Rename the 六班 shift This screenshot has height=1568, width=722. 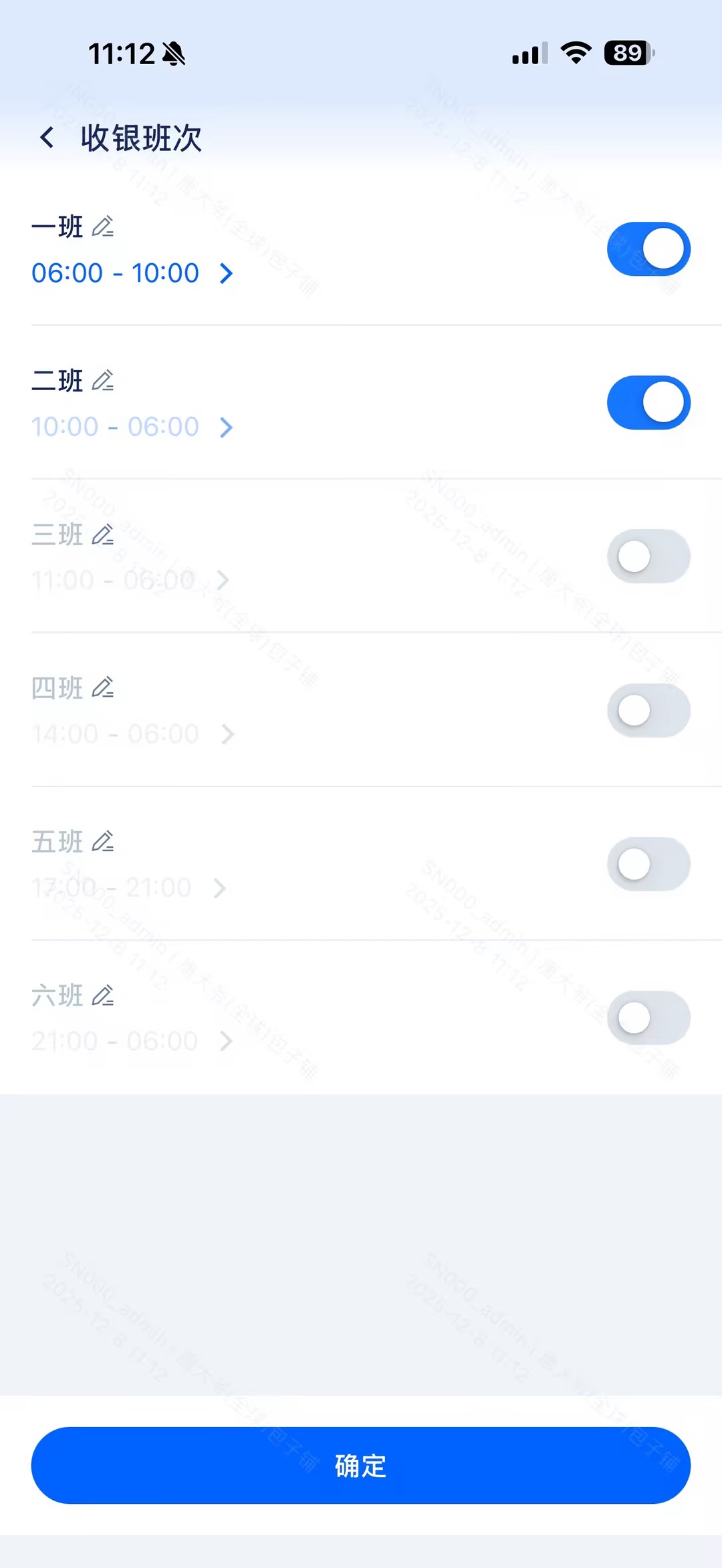tap(103, 995)
